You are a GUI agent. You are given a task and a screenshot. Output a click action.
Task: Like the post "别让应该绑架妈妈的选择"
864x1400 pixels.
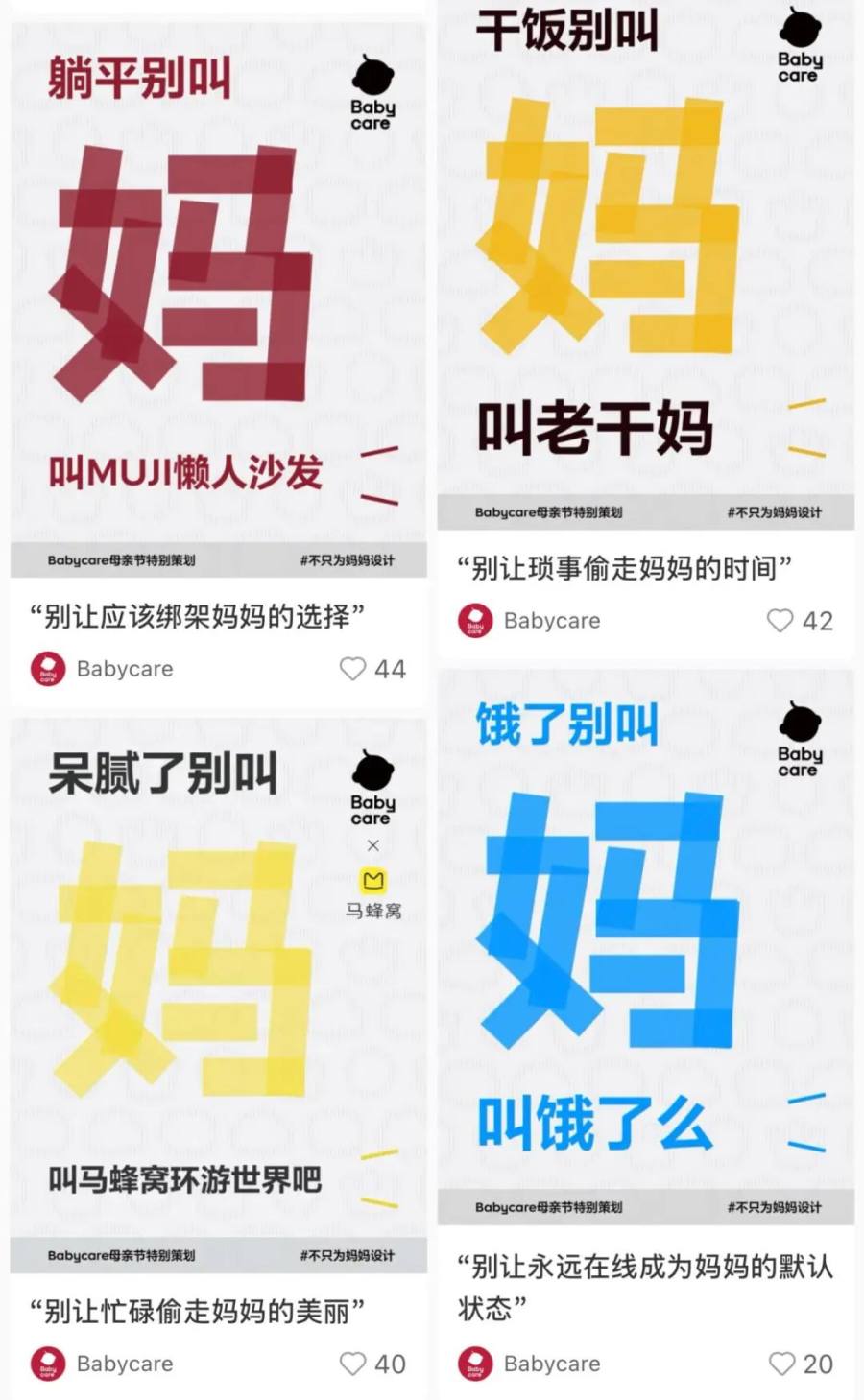pyautogui.click(x=353, y=669)
